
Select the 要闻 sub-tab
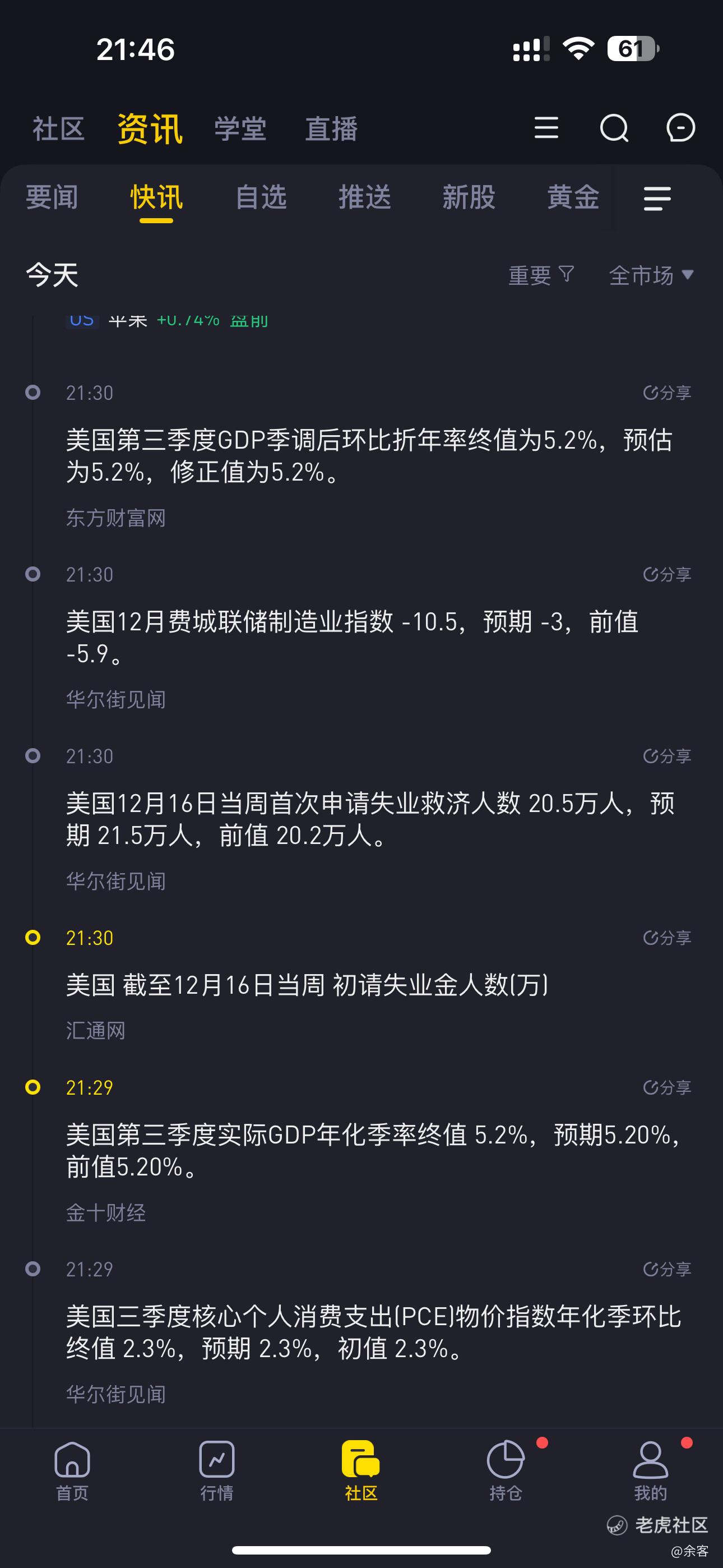52,197
